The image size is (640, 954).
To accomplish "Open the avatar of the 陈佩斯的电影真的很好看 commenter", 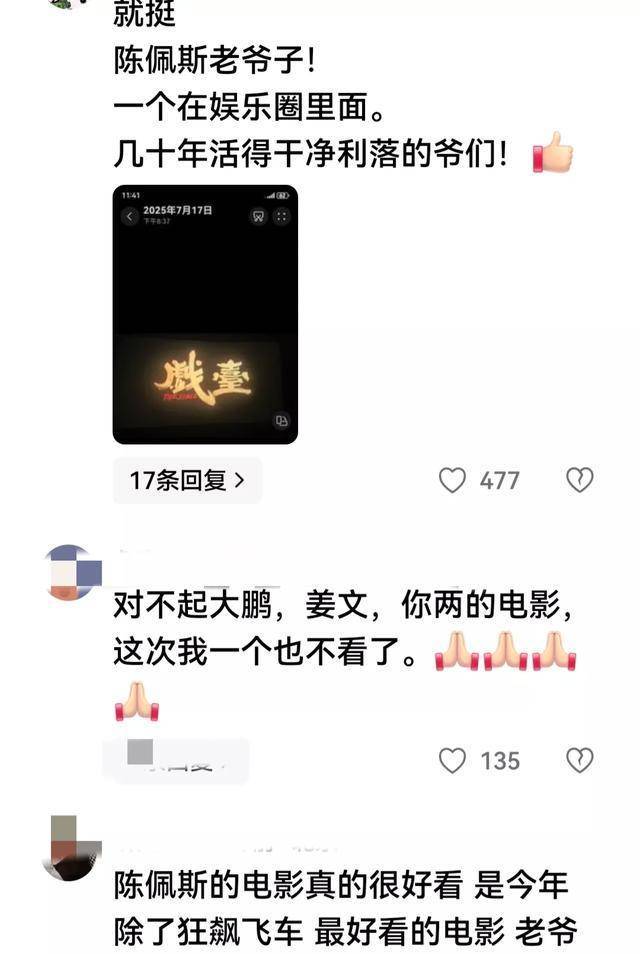I will pos(73,847).
